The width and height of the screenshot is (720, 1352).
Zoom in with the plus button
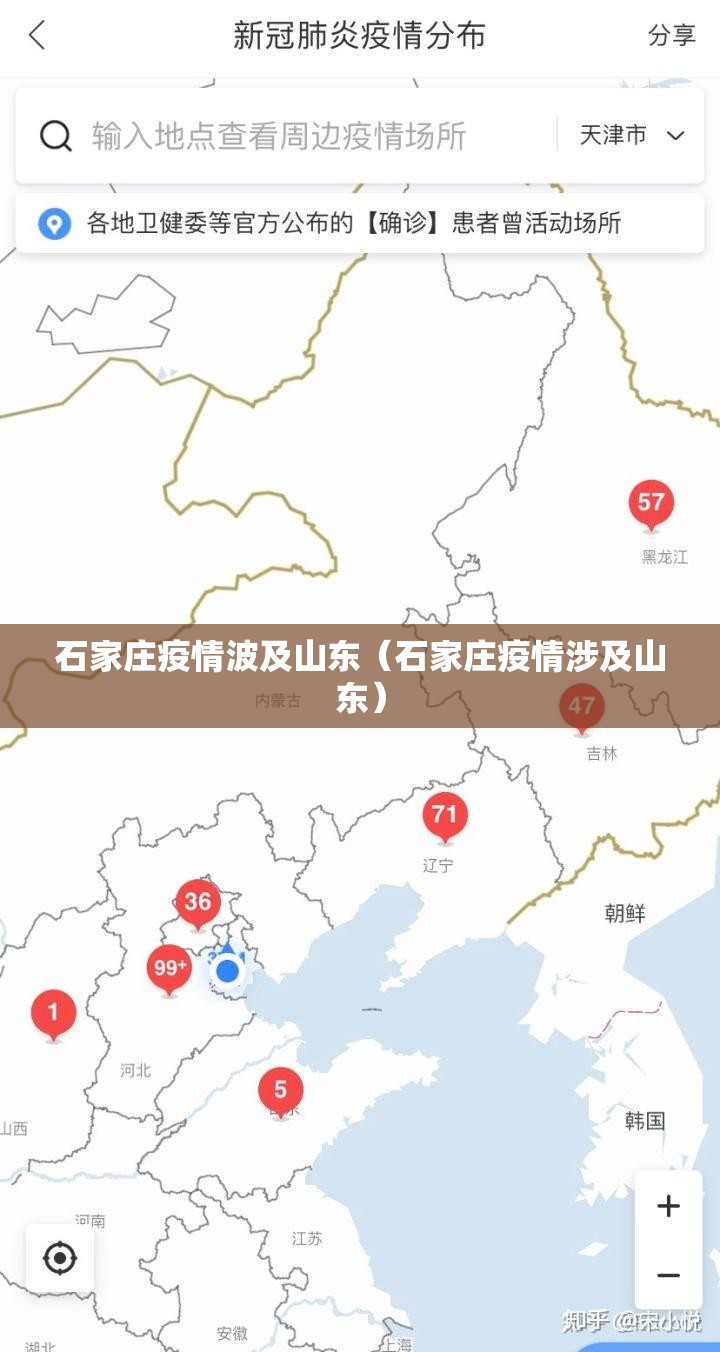coord(668,1206)
